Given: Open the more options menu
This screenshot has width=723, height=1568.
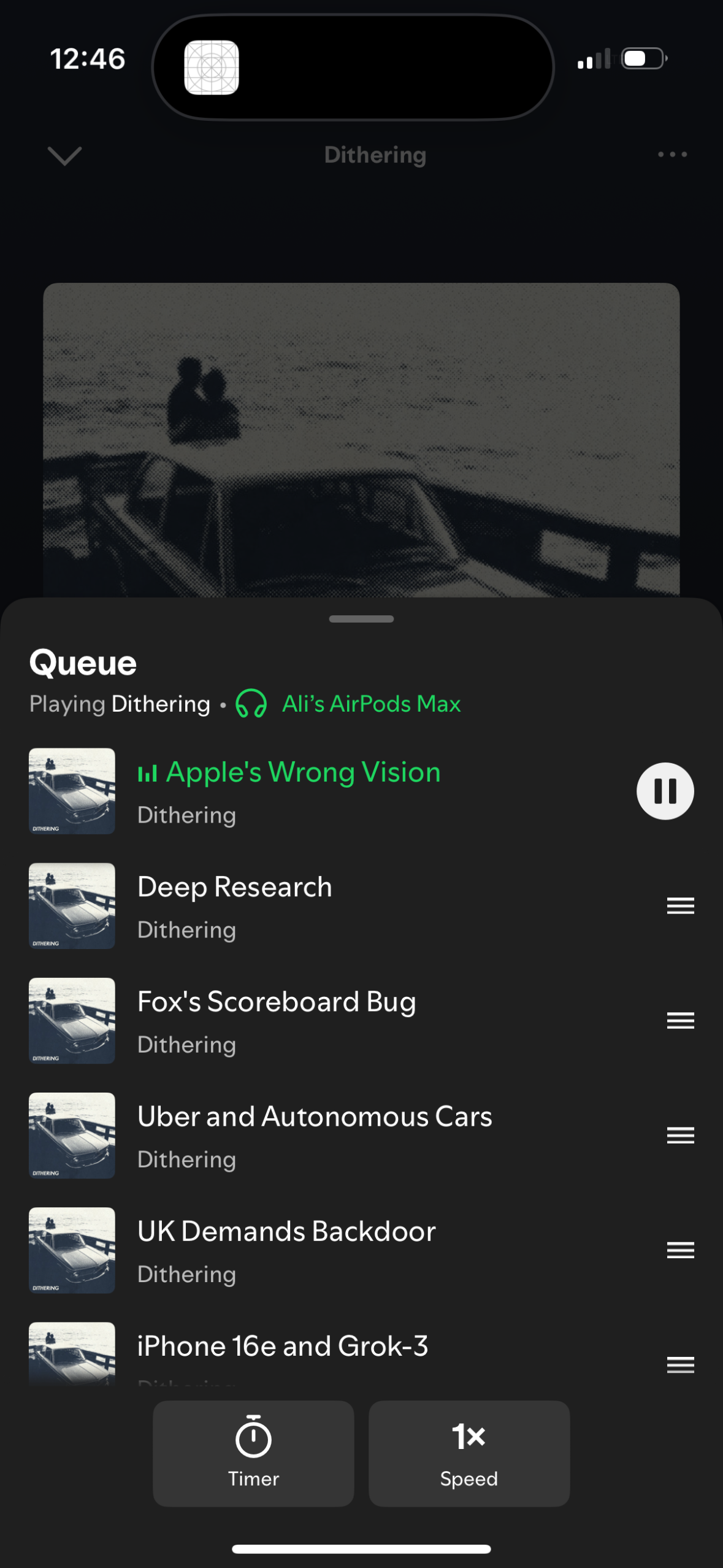Looking at the screenshot, I should [672, 155].
